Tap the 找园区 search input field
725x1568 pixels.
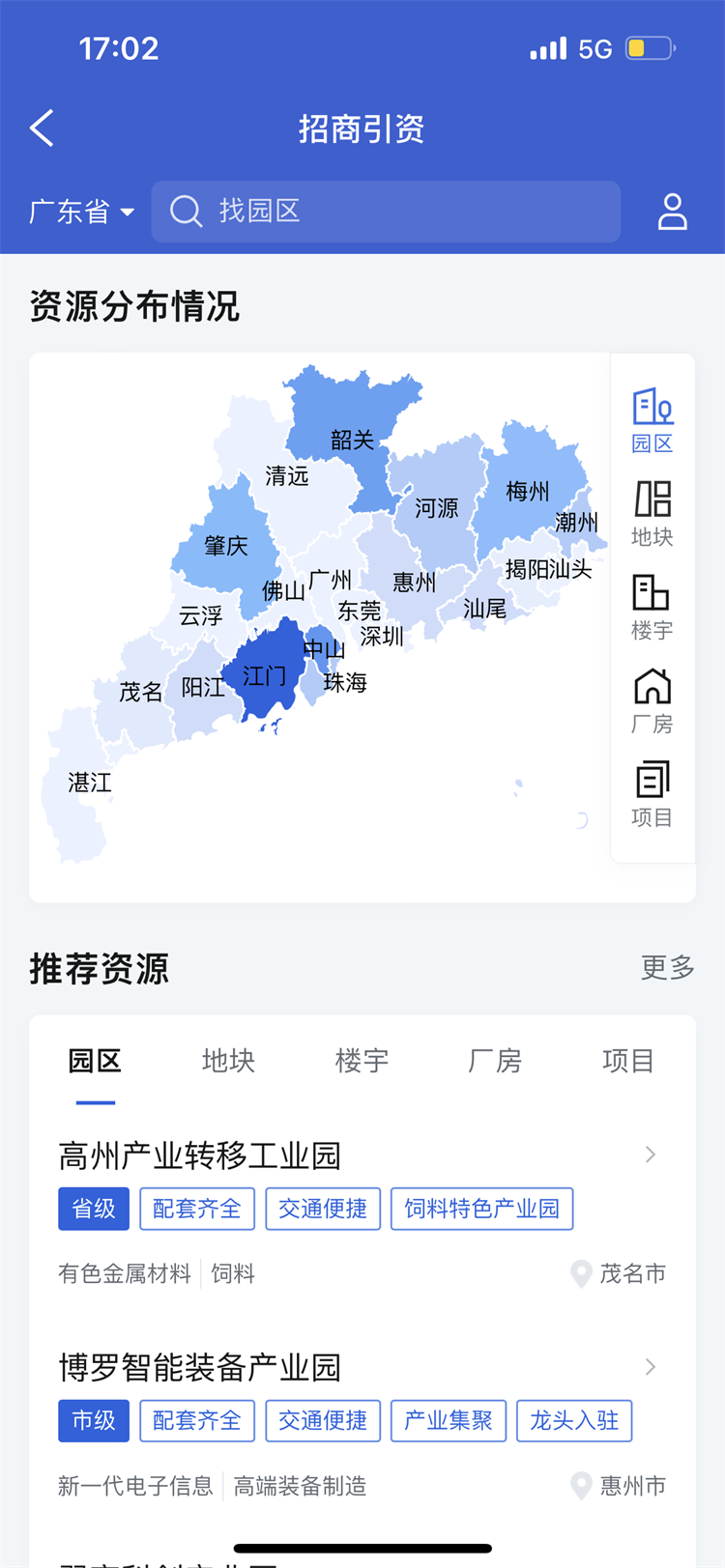(x=387, y=212)
